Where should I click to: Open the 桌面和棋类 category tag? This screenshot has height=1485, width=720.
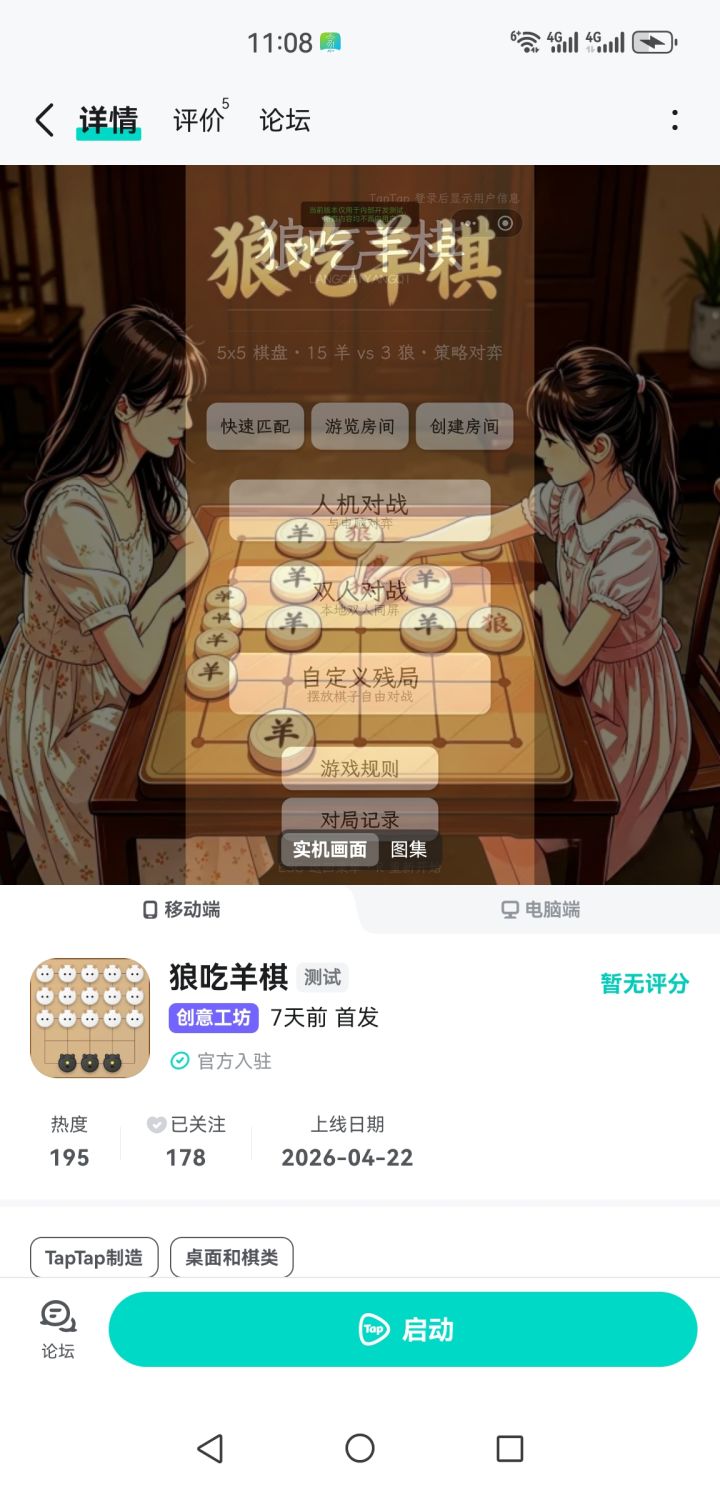click(x=232, y=1258)
